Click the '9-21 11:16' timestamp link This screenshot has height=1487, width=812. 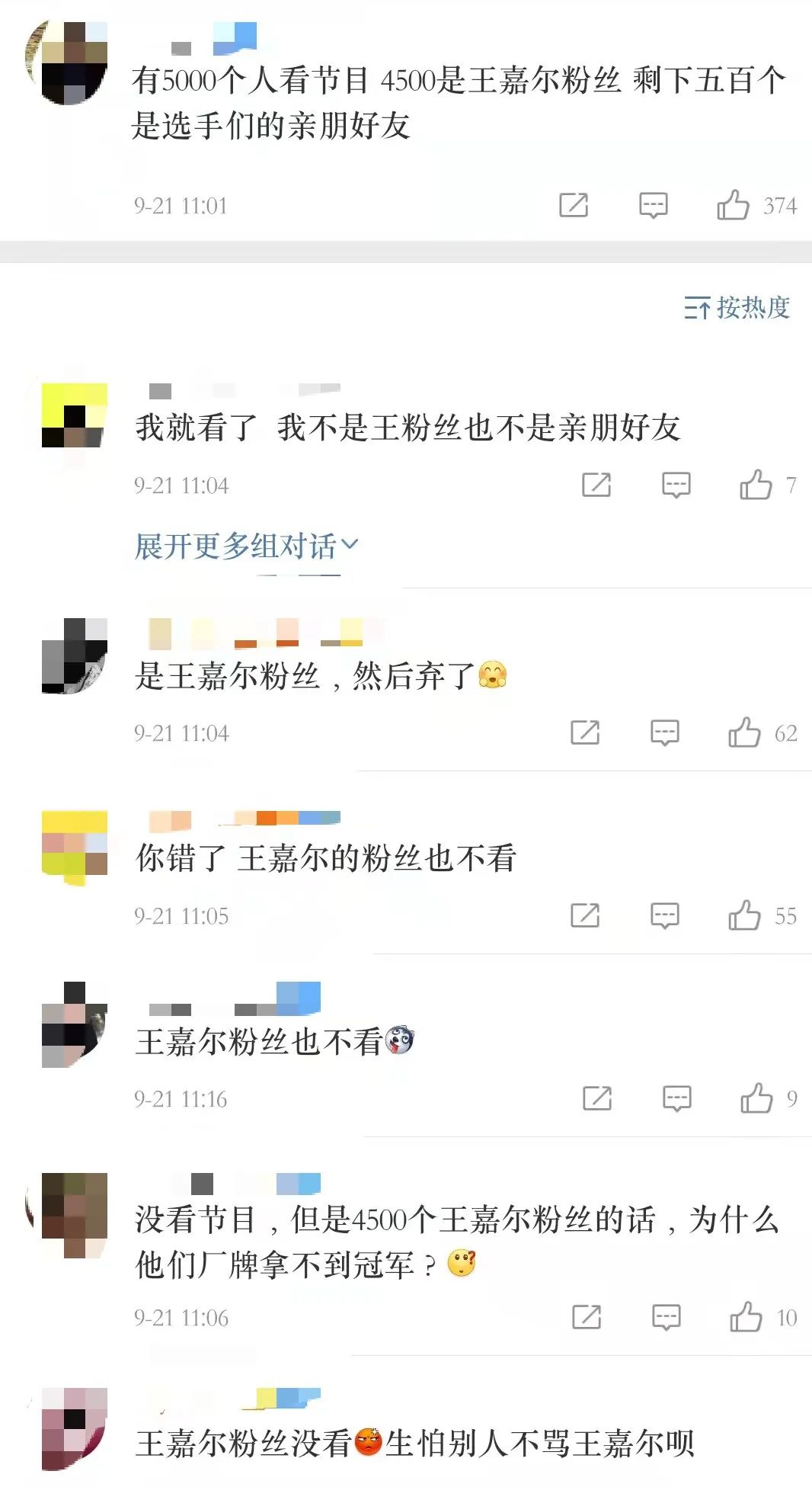[179, 1098]
